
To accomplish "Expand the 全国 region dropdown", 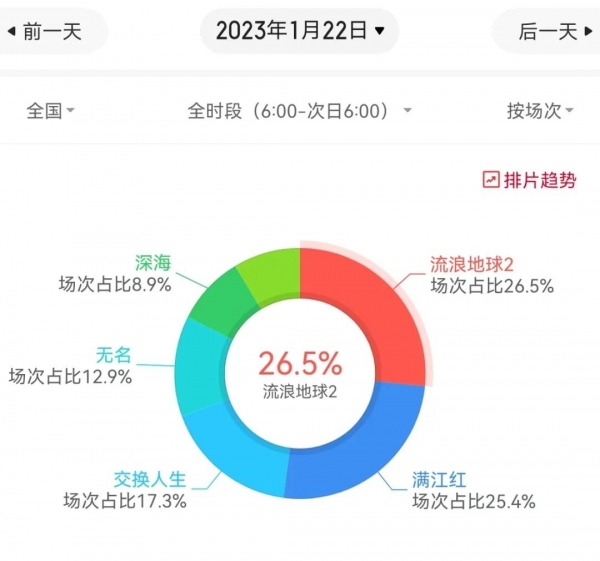I will (x=50, y=111).
